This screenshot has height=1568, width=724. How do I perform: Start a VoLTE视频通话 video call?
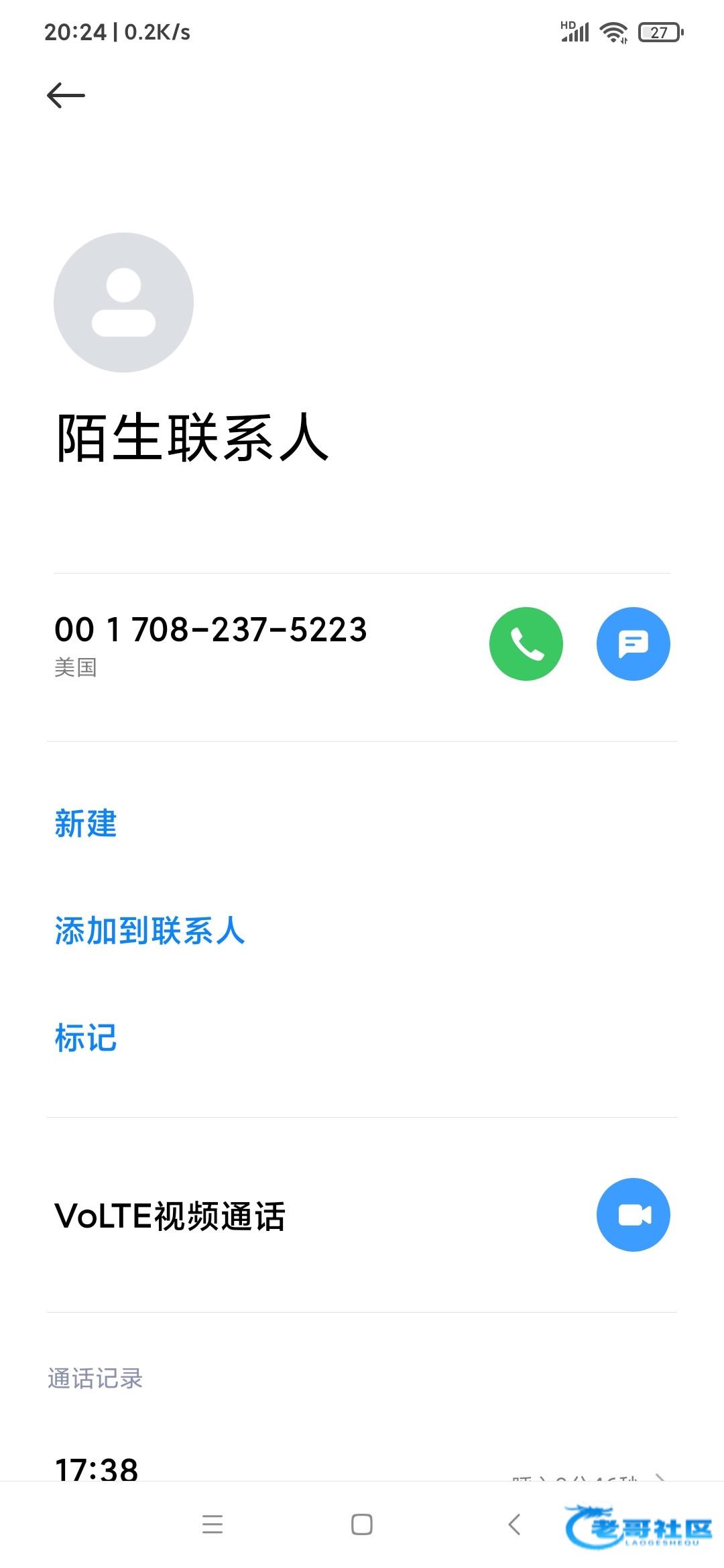633,1215
